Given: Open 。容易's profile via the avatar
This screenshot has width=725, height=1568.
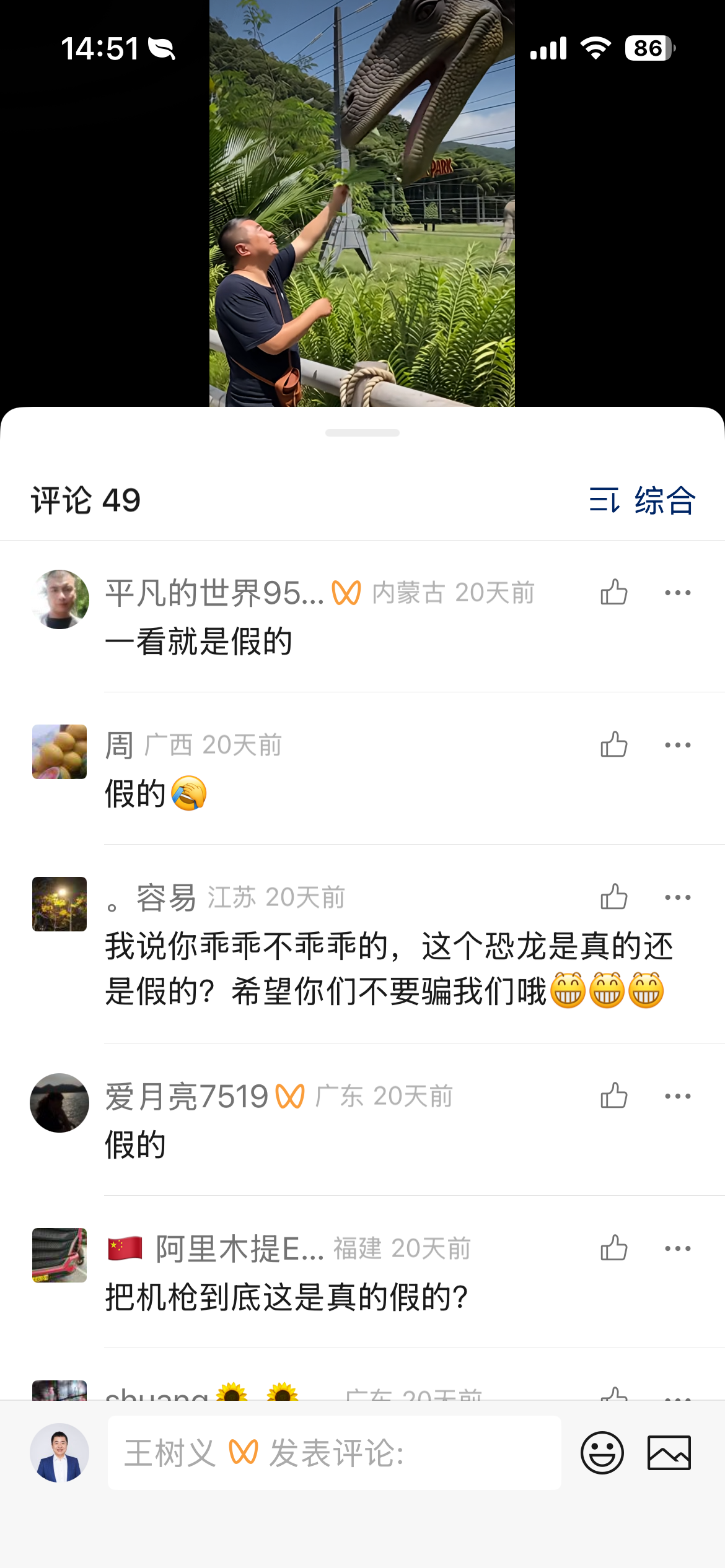Looking at the screenshot, I should coord(59,904).
